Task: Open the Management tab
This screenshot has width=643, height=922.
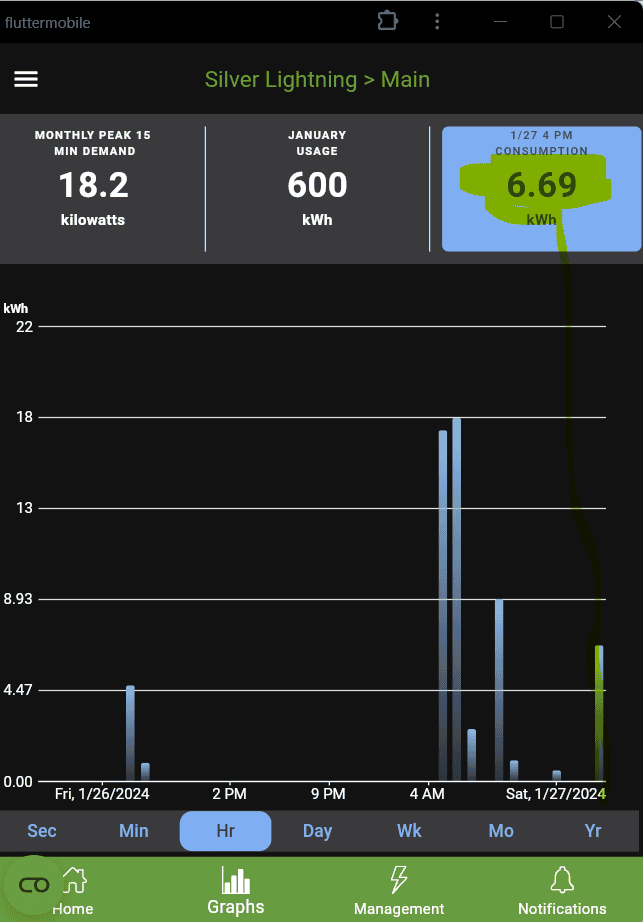Action: click(399, 890)
